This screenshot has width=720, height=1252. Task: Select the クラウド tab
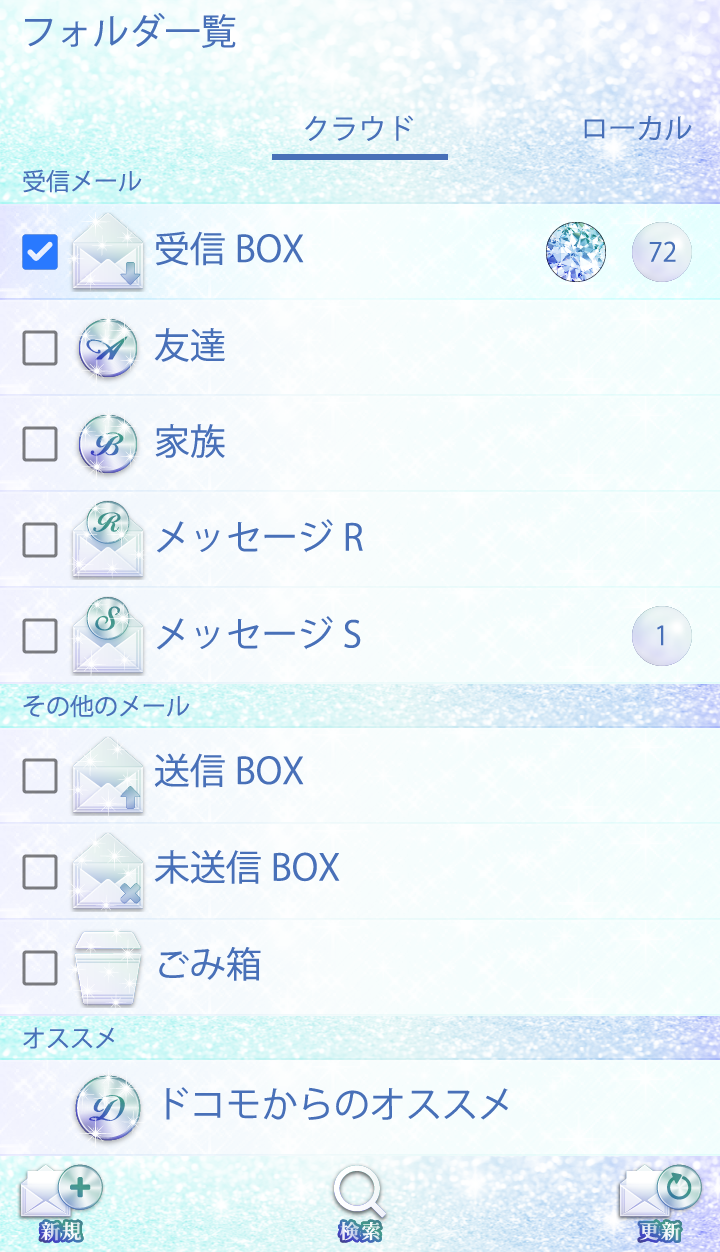click(x=359, y=128)
